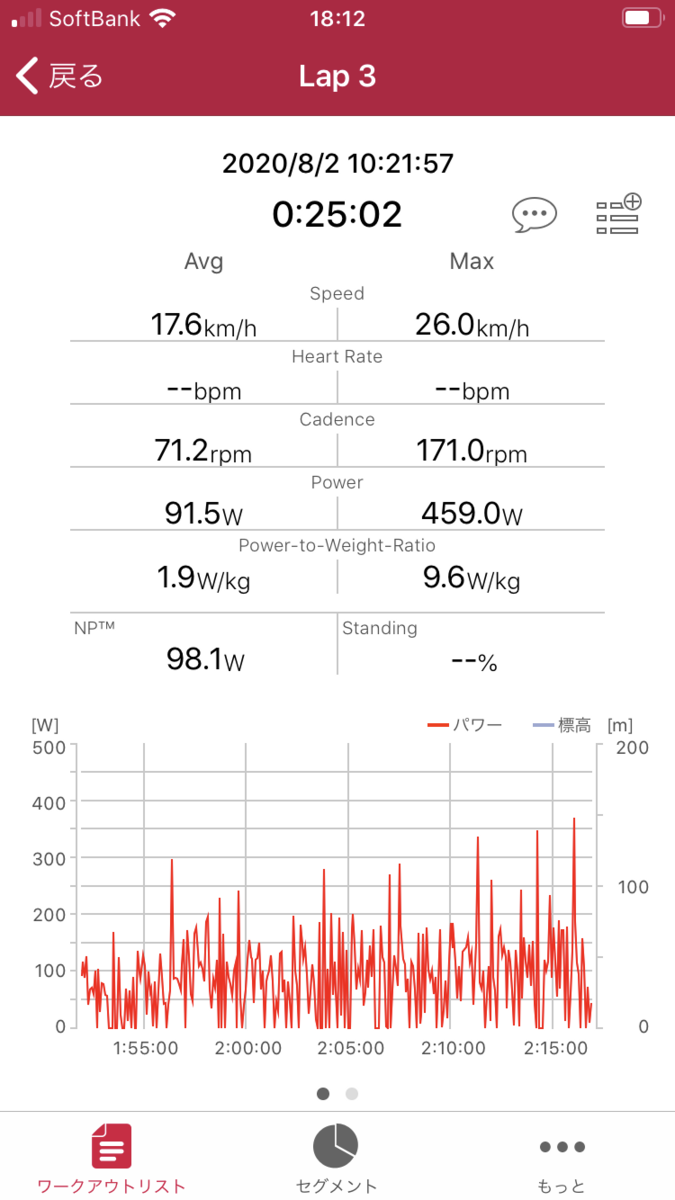Open the comment speech bubble icon
Screen dimensions: 675x1200
[x=534, y=214]
